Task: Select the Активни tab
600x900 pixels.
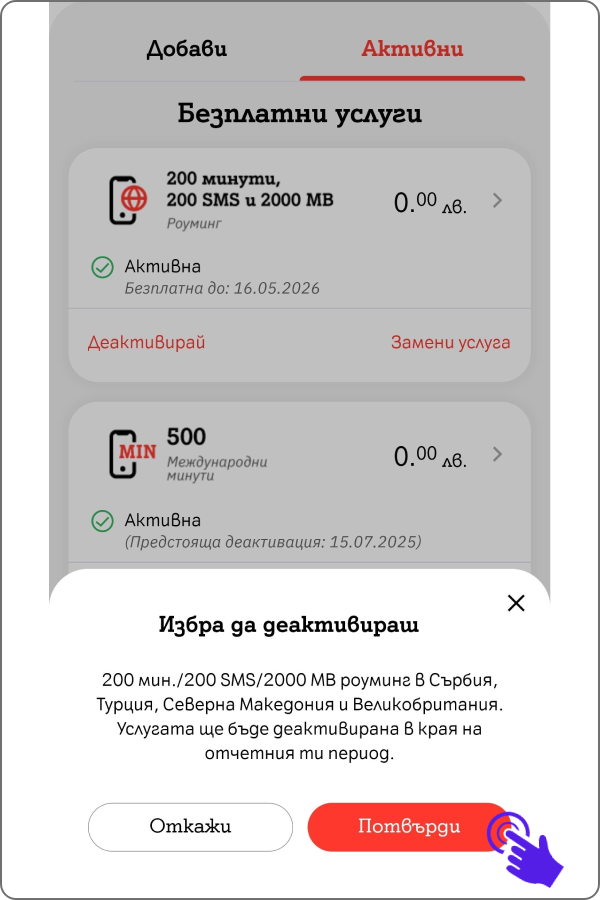Action: coord(412,49)
